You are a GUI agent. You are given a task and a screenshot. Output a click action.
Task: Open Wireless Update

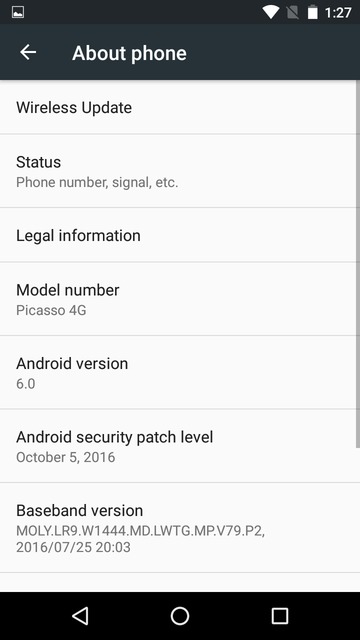(x=179, y=107)
